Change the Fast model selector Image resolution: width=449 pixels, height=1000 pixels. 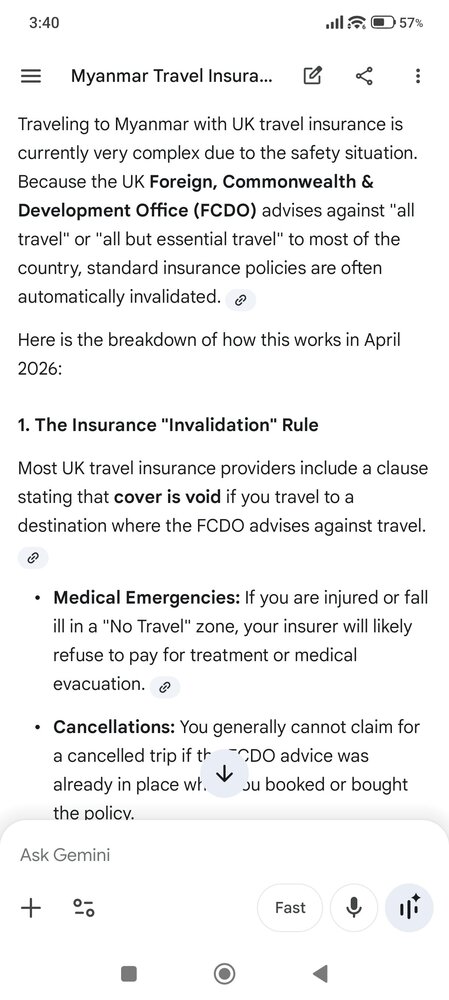point(290,908)
